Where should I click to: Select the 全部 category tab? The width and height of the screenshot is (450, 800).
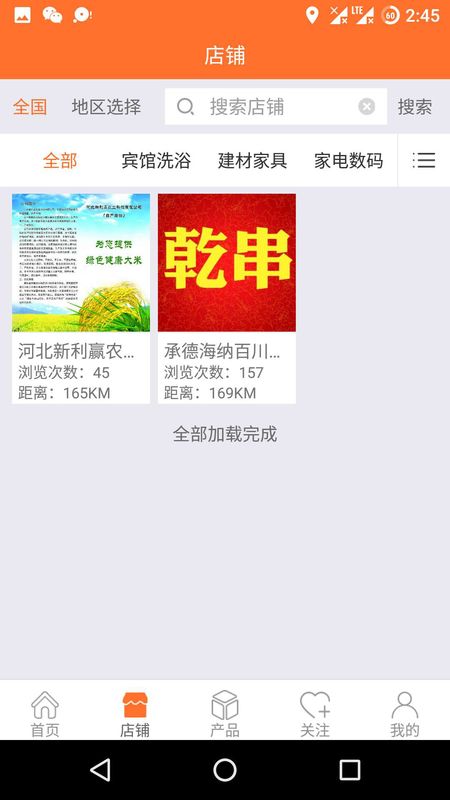pyautogui.click(x=60, y=161)
